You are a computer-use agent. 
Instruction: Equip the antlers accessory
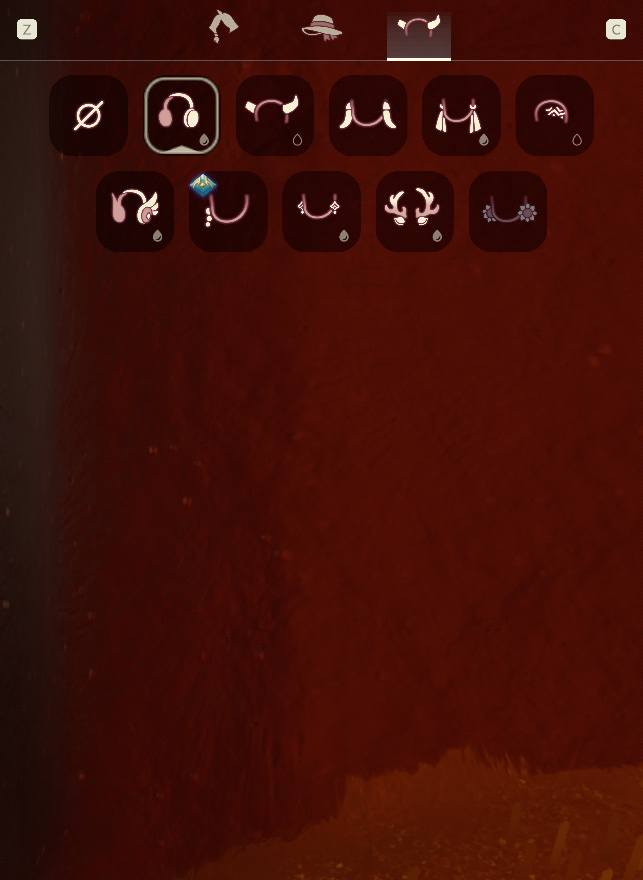(415, 211)
